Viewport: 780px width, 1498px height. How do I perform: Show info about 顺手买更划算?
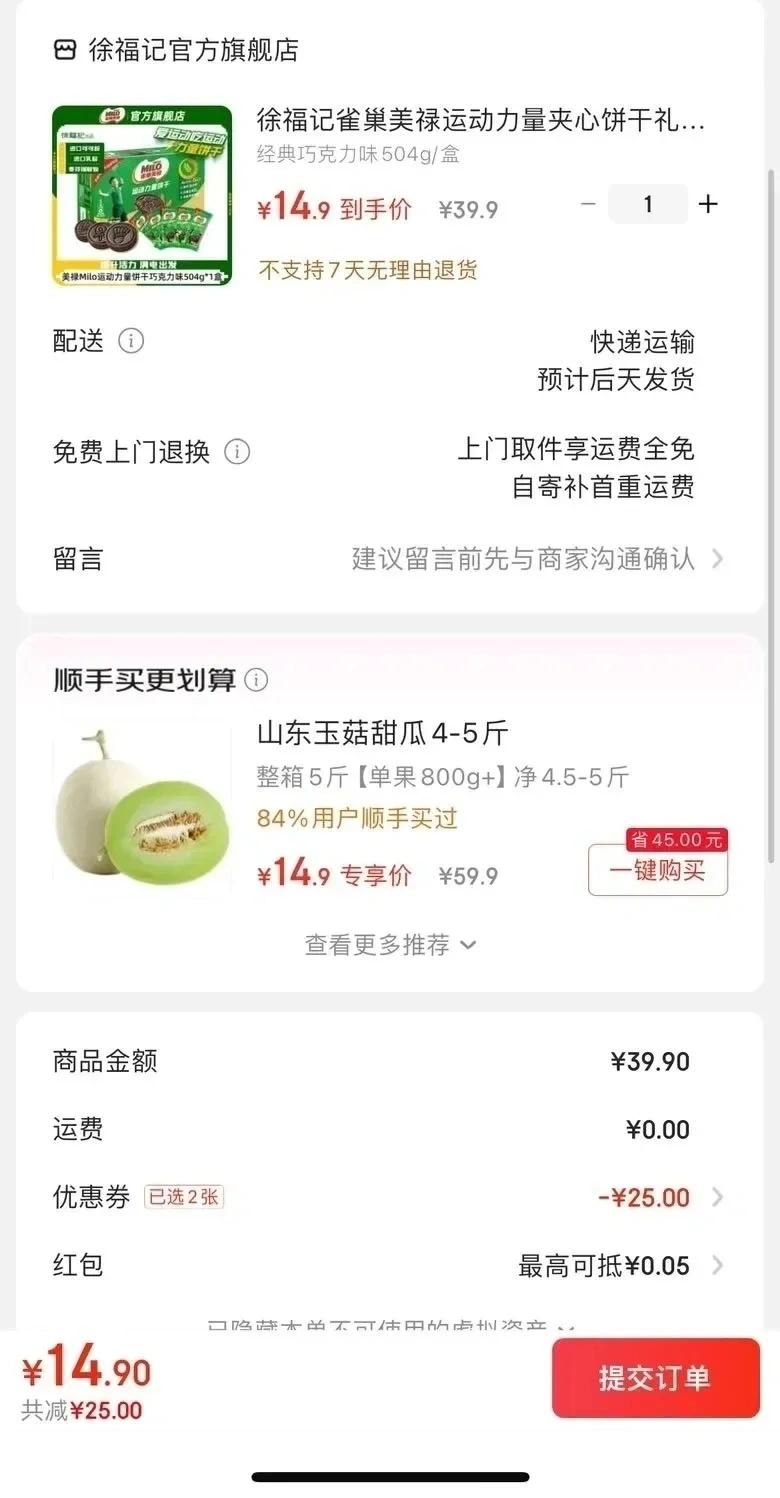point(257,680)
